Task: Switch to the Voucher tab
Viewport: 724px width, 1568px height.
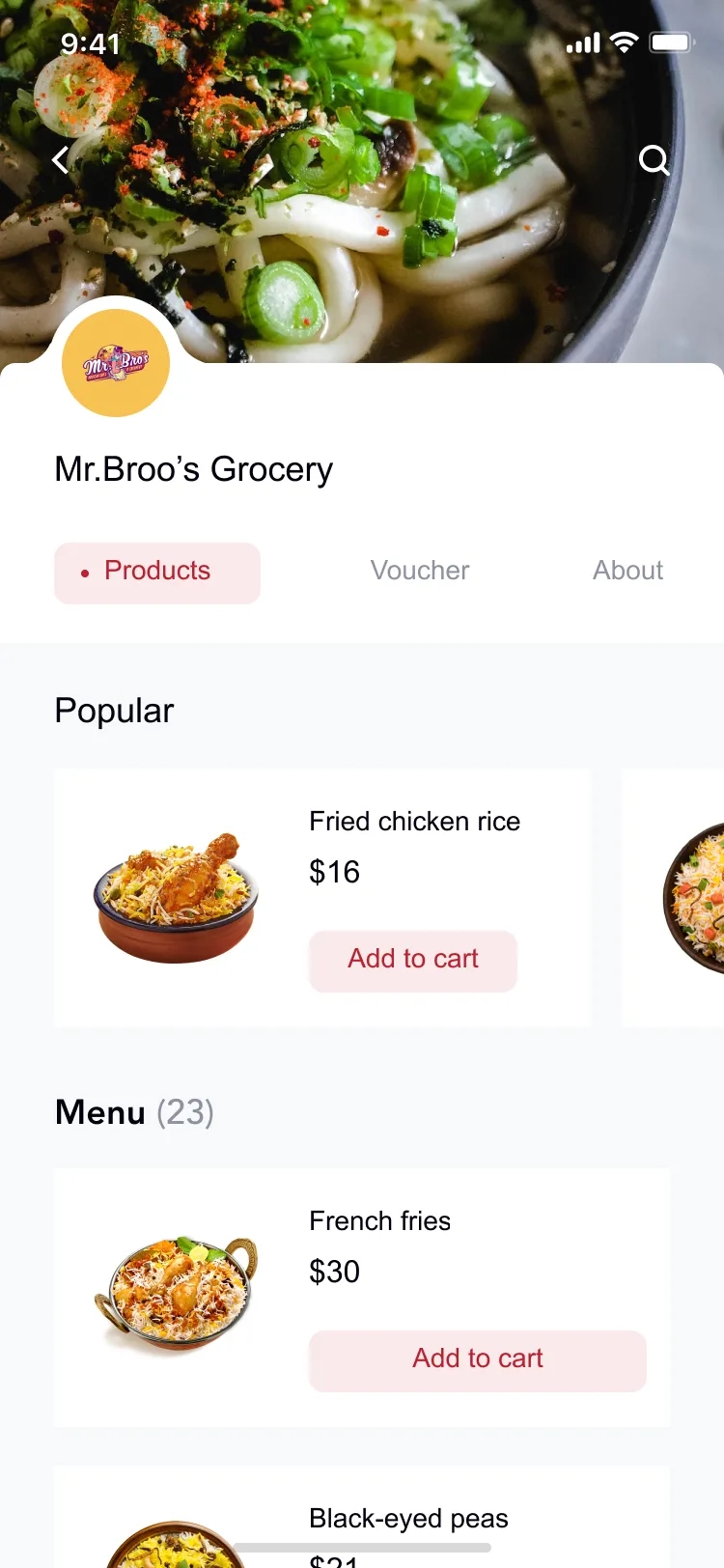Action: click(420, 571)
